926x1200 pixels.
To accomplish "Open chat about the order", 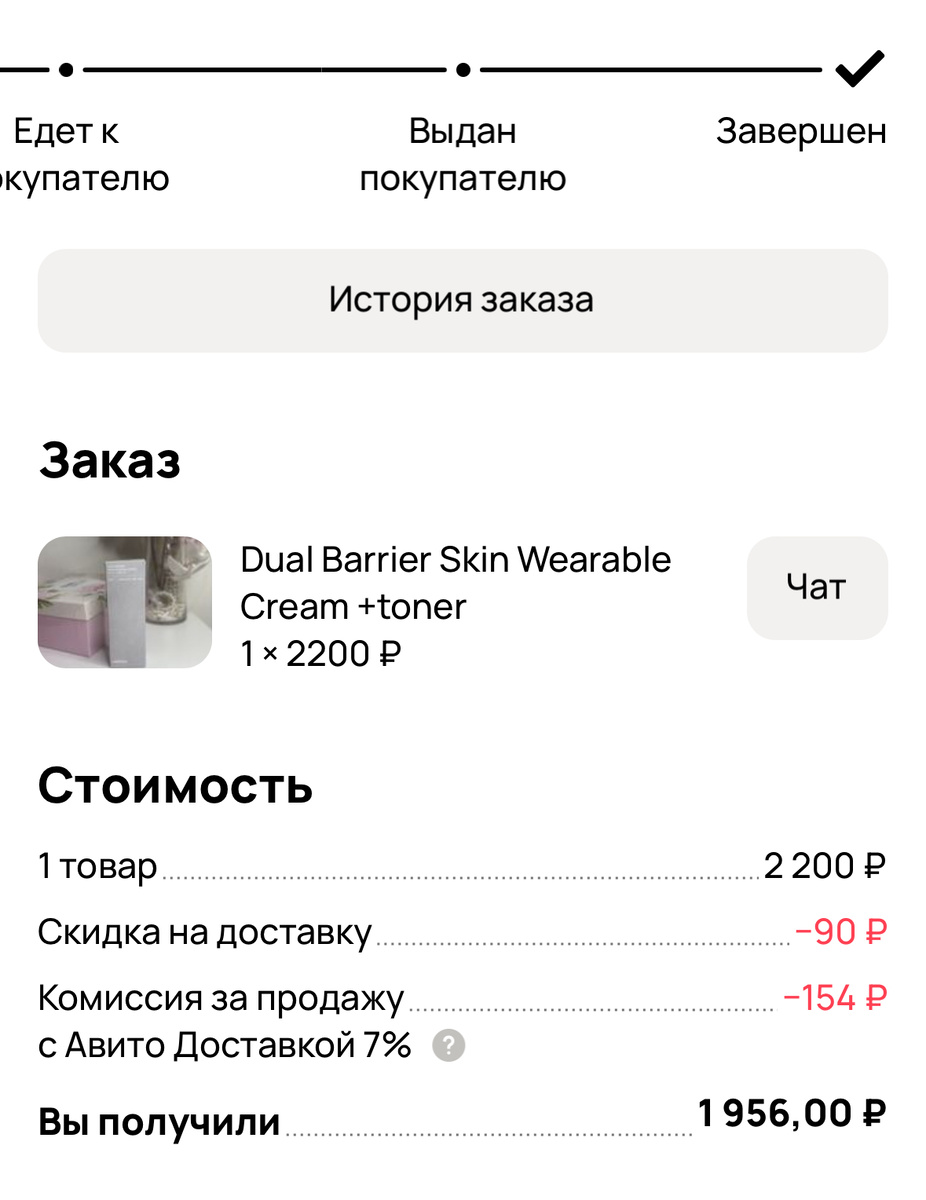I will [816, 587].
